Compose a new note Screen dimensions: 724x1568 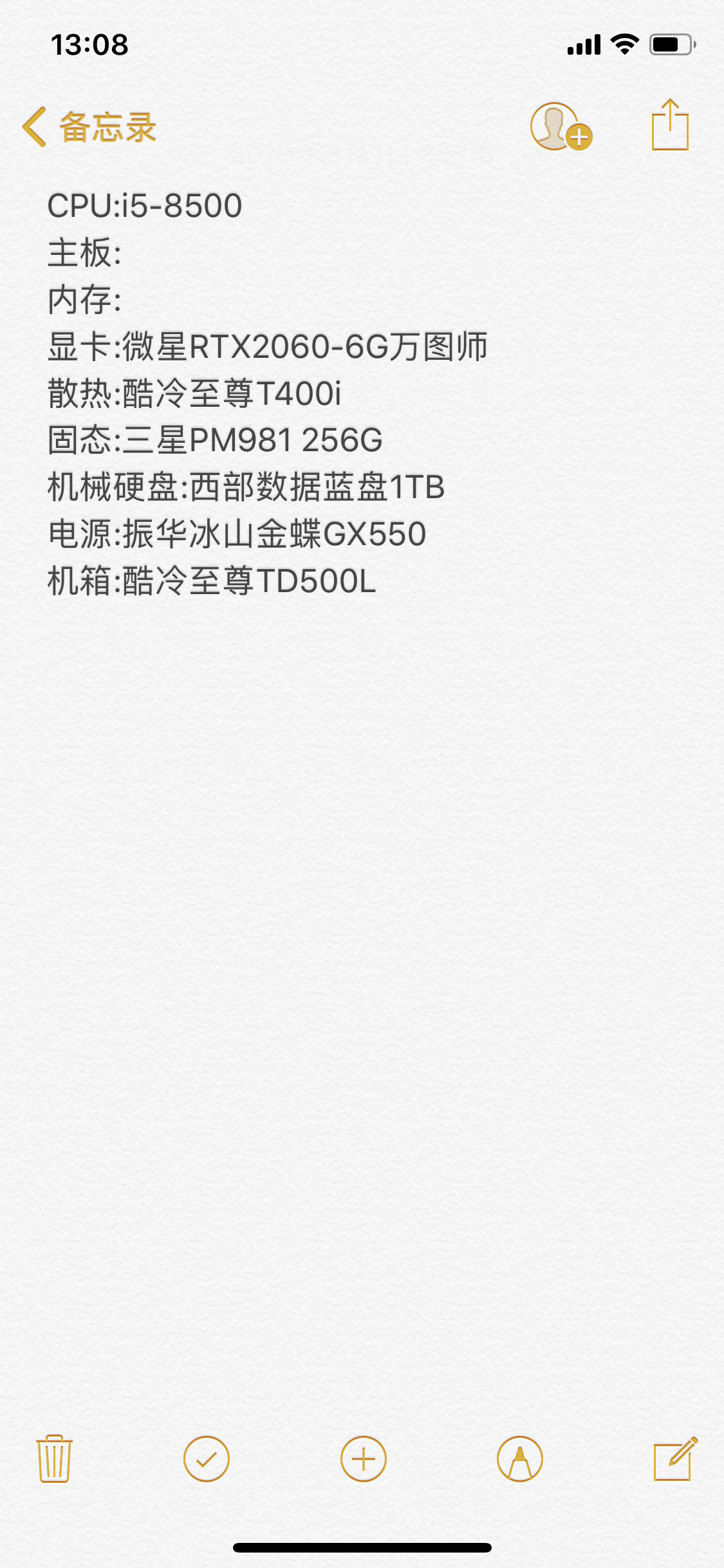(675, 1459)
